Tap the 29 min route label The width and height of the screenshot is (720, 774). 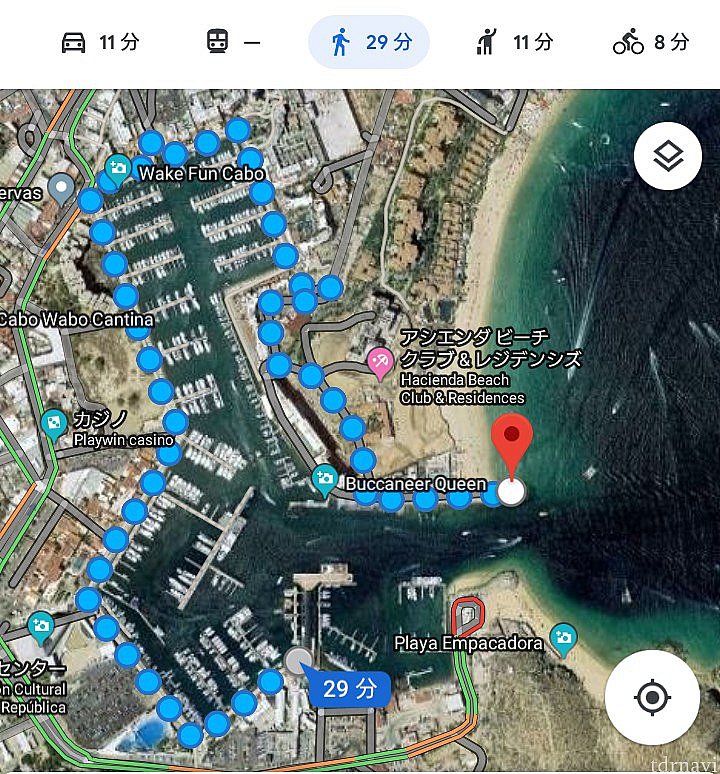pyautogui.click(x=349, y=688)
